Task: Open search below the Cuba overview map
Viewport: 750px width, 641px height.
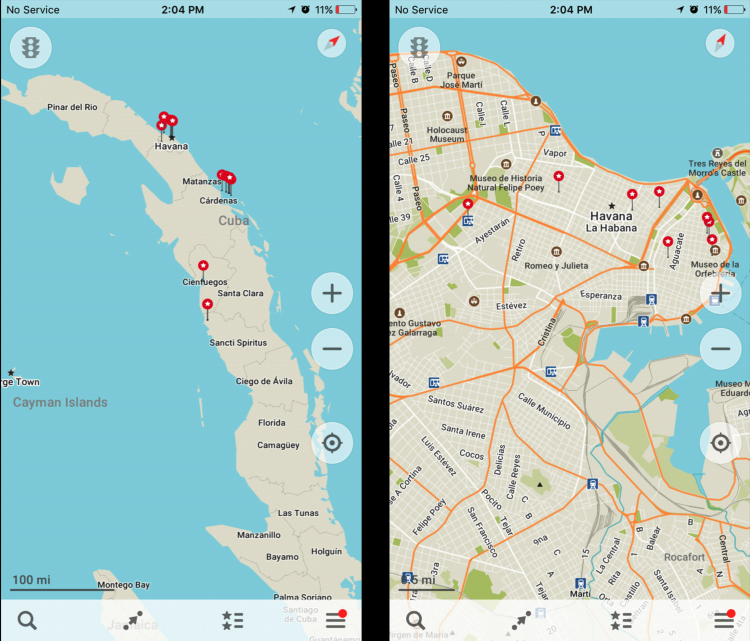Action: click(27, 620)
